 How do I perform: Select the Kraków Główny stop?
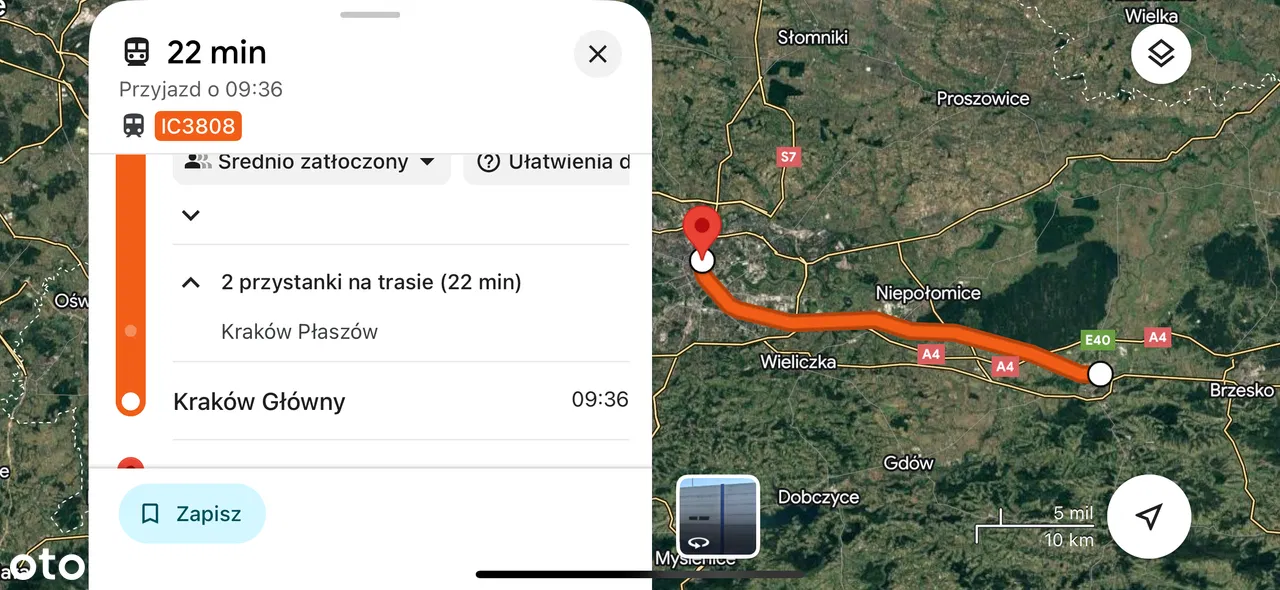pyautogui.click(x=260, y=402)
